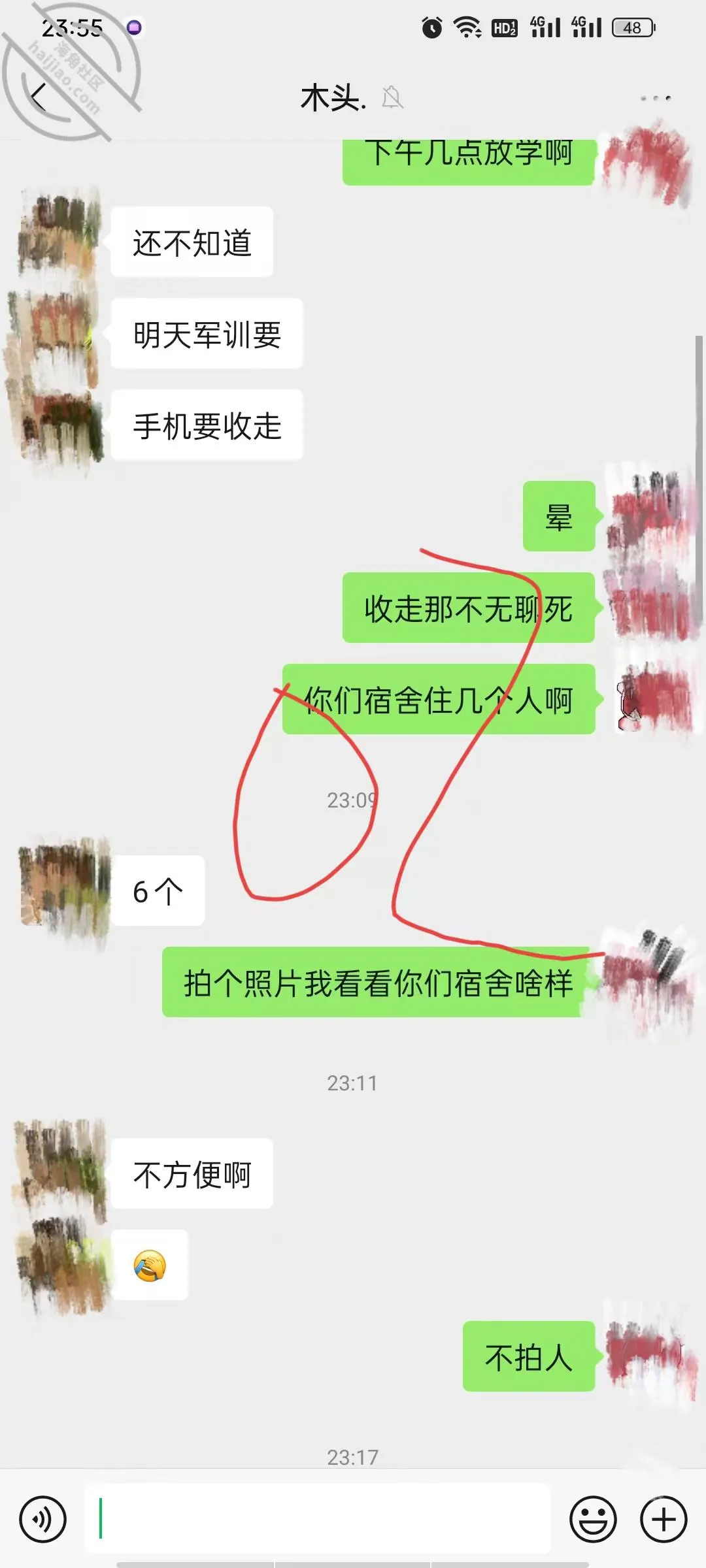Image resolution: width=706 pixels, height=1568 pixels.
Task: Open the emoji sticker picker
Action: 593,1520
